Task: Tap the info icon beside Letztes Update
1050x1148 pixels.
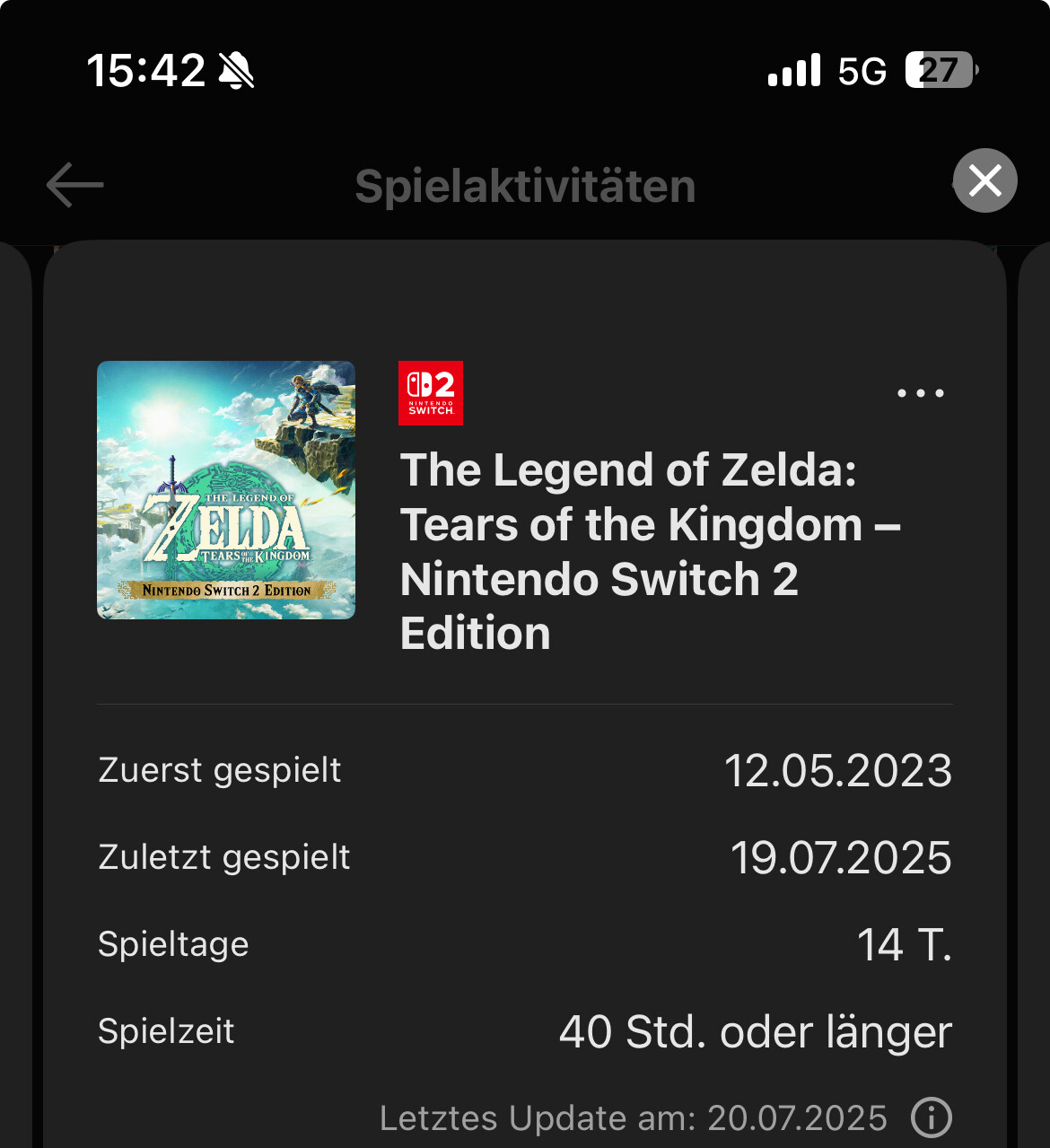Action: click(x=931, y=1117)
